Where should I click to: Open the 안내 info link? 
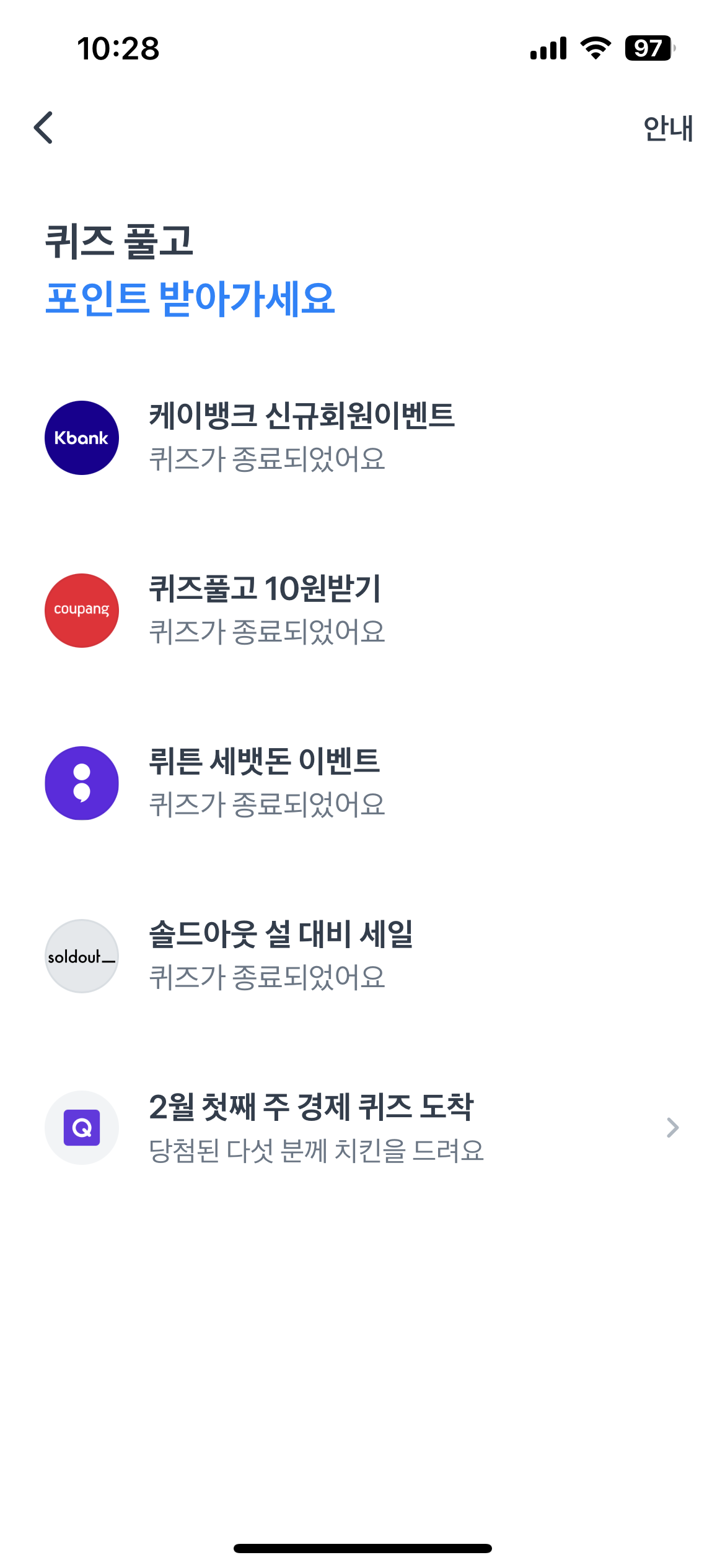667,129
